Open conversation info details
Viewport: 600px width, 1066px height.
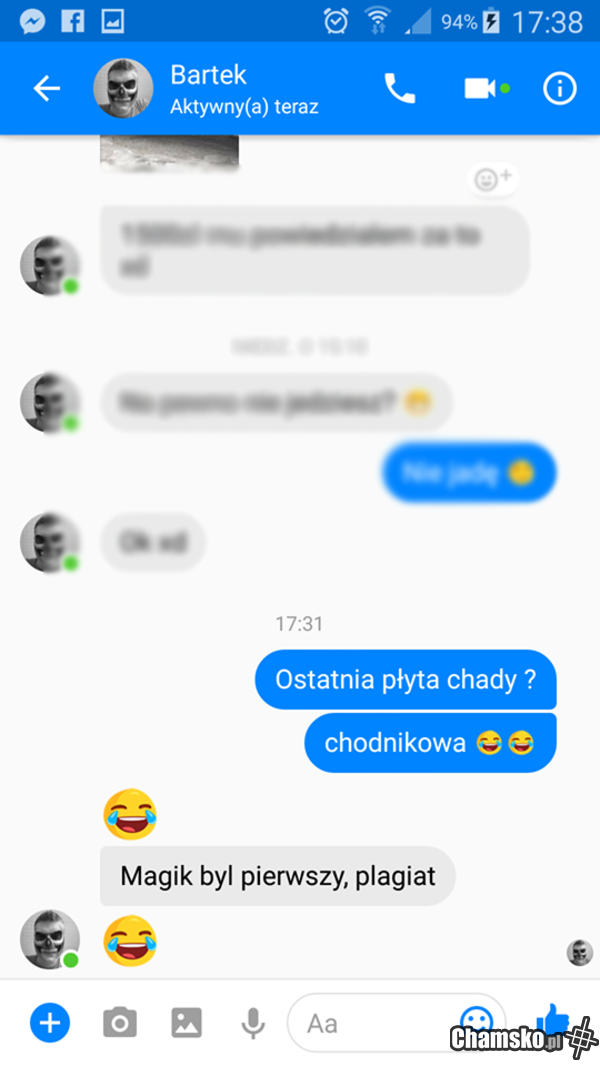point(559,89)
